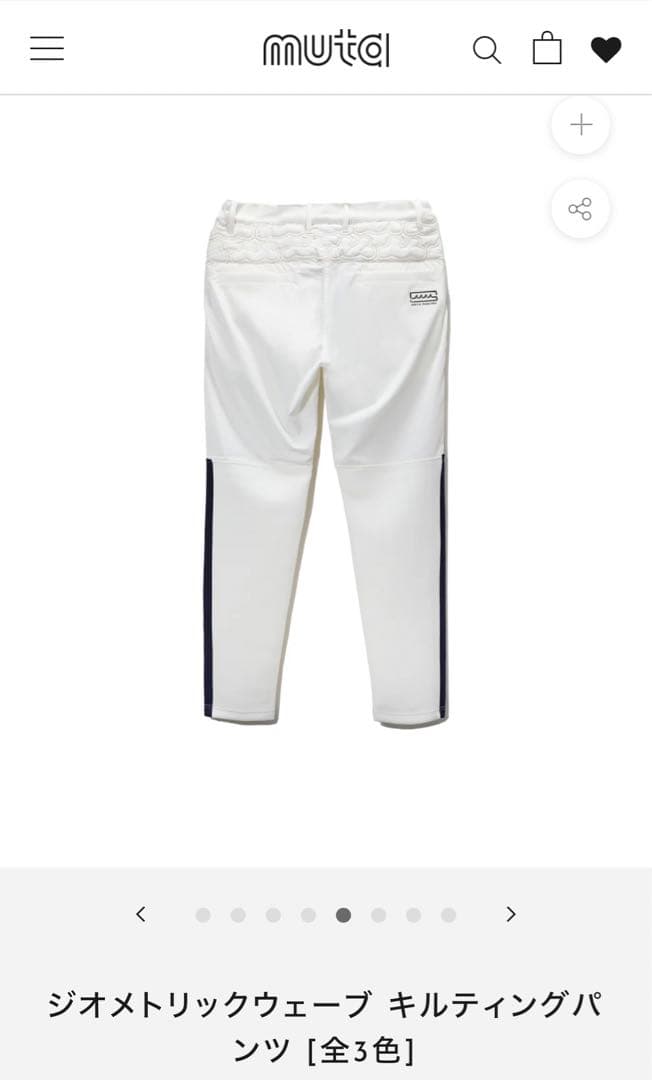Open the hamburger navigation menu
This screenshot has height=1080, width=652.
47,48
